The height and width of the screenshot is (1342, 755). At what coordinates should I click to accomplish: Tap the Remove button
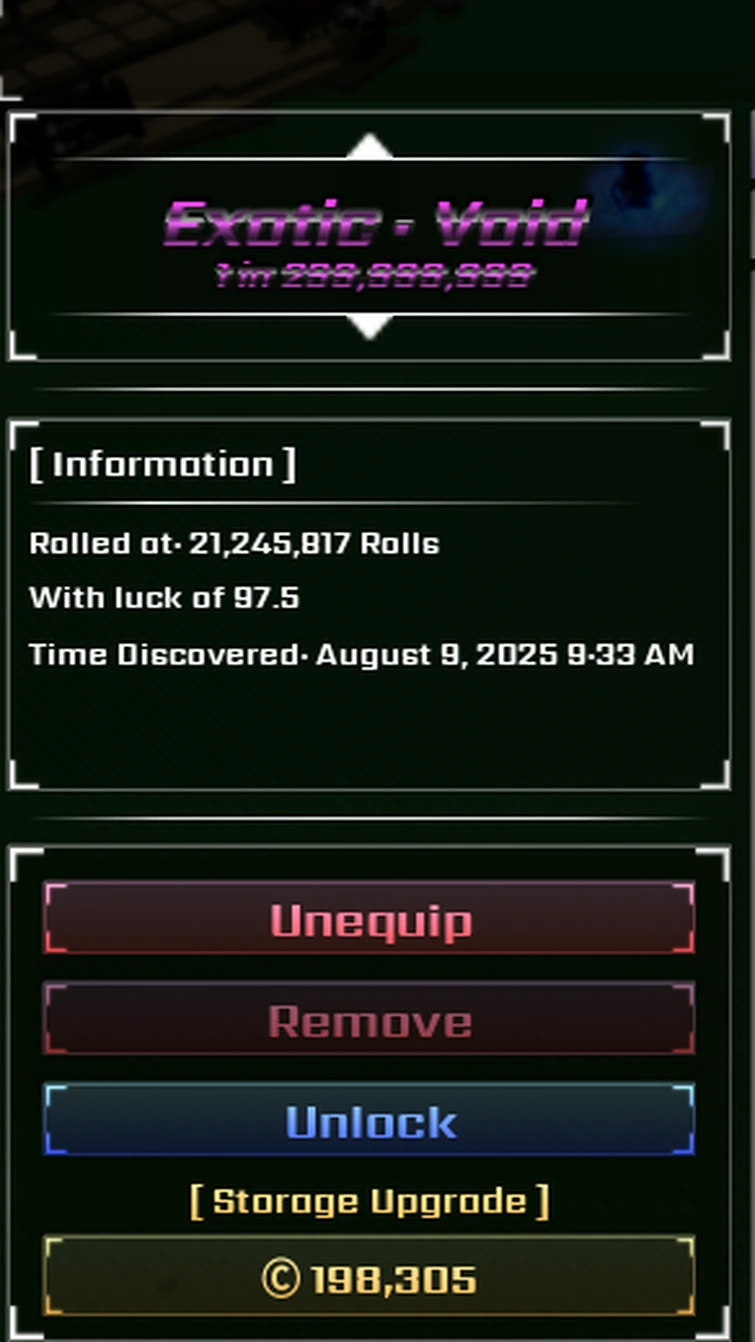tap(369, 1020)
